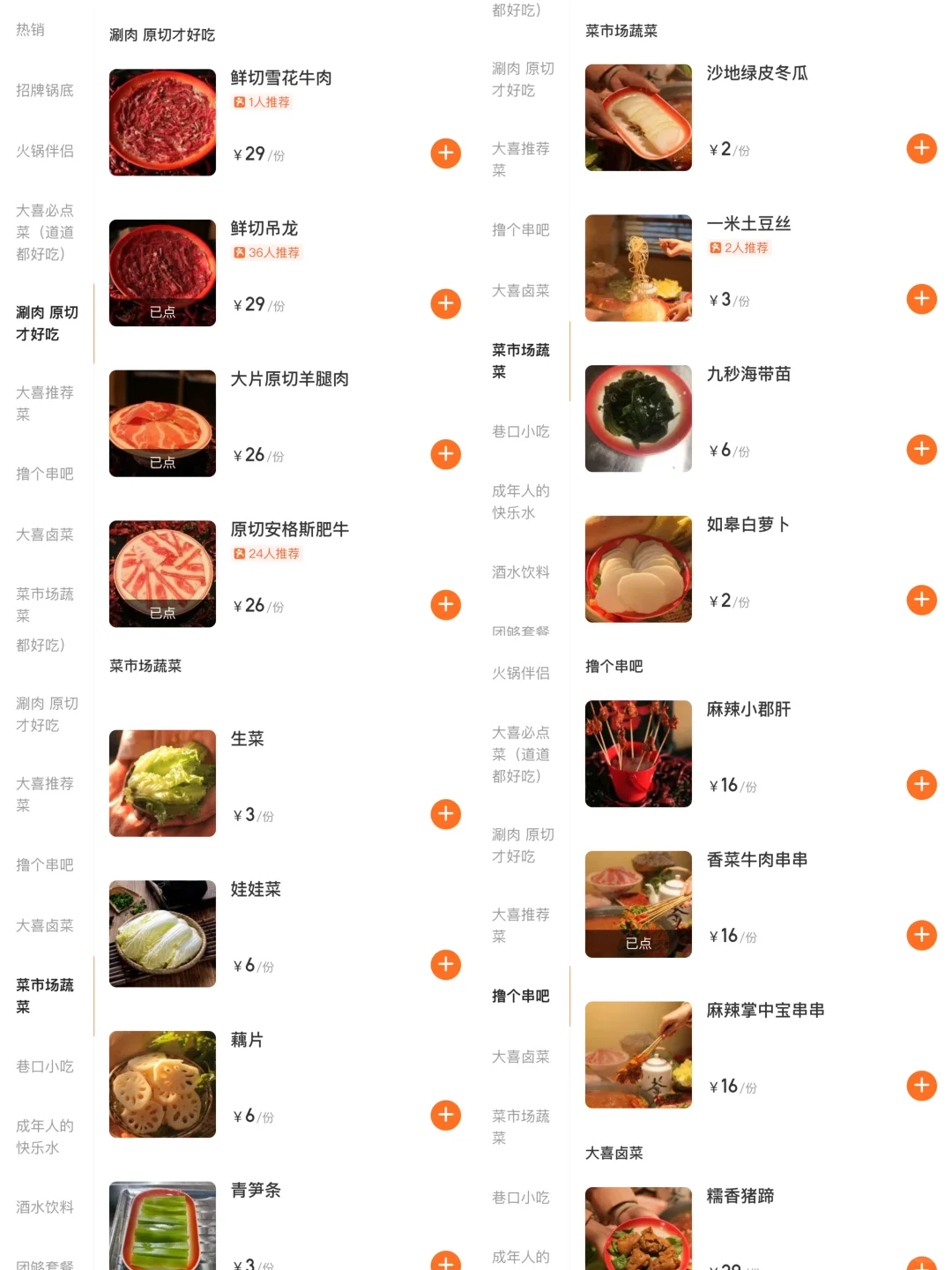Add 鲜切雪花牛肉 to the order
Viewport: 952px width, 1270px height.
[446, 153]
